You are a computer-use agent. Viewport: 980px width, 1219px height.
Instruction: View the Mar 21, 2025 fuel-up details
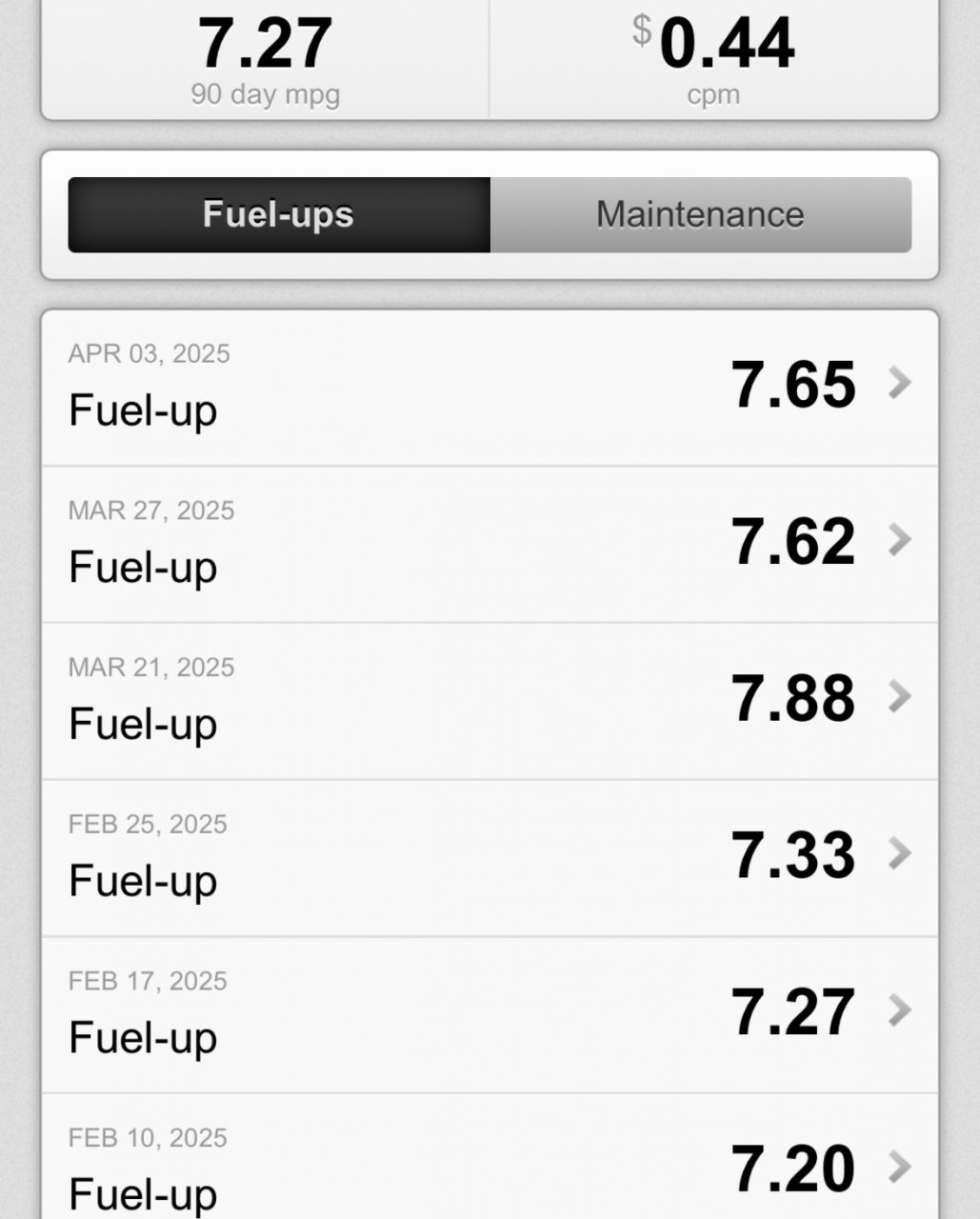490,701
